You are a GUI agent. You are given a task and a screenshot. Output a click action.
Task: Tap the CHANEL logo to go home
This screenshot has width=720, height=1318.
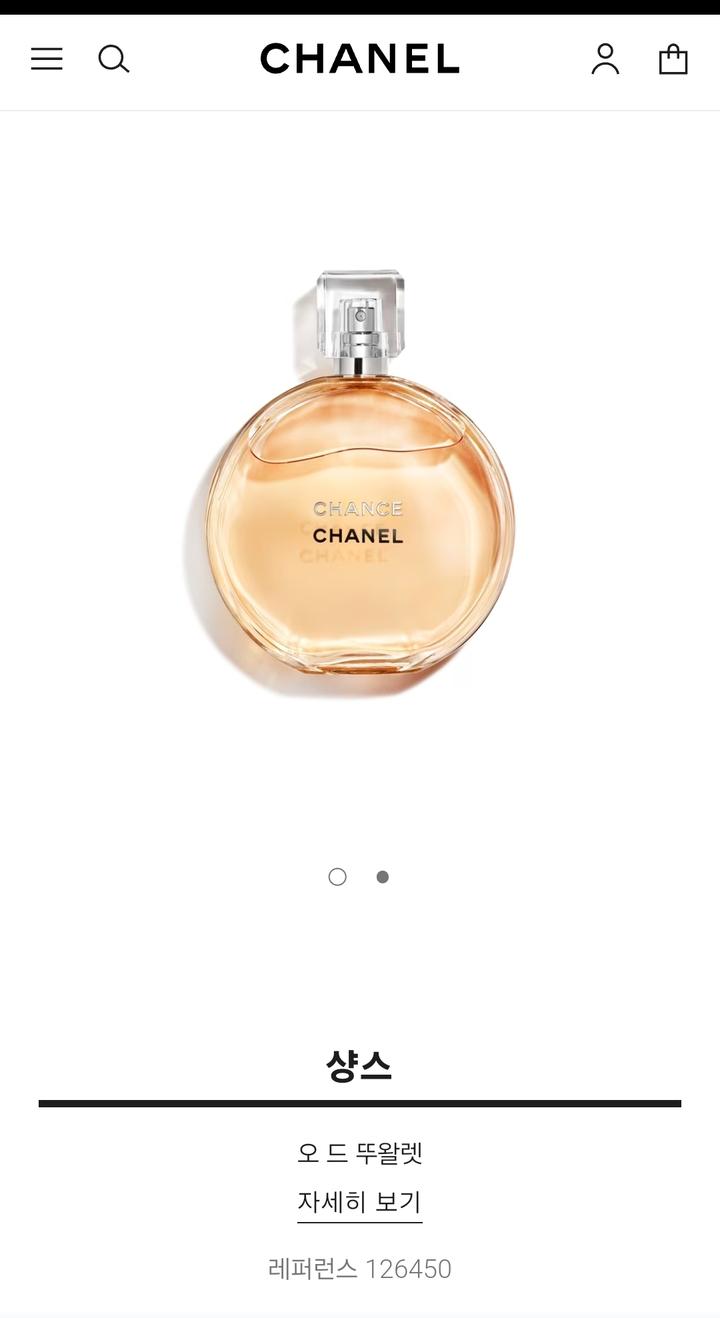pos(360,59)
